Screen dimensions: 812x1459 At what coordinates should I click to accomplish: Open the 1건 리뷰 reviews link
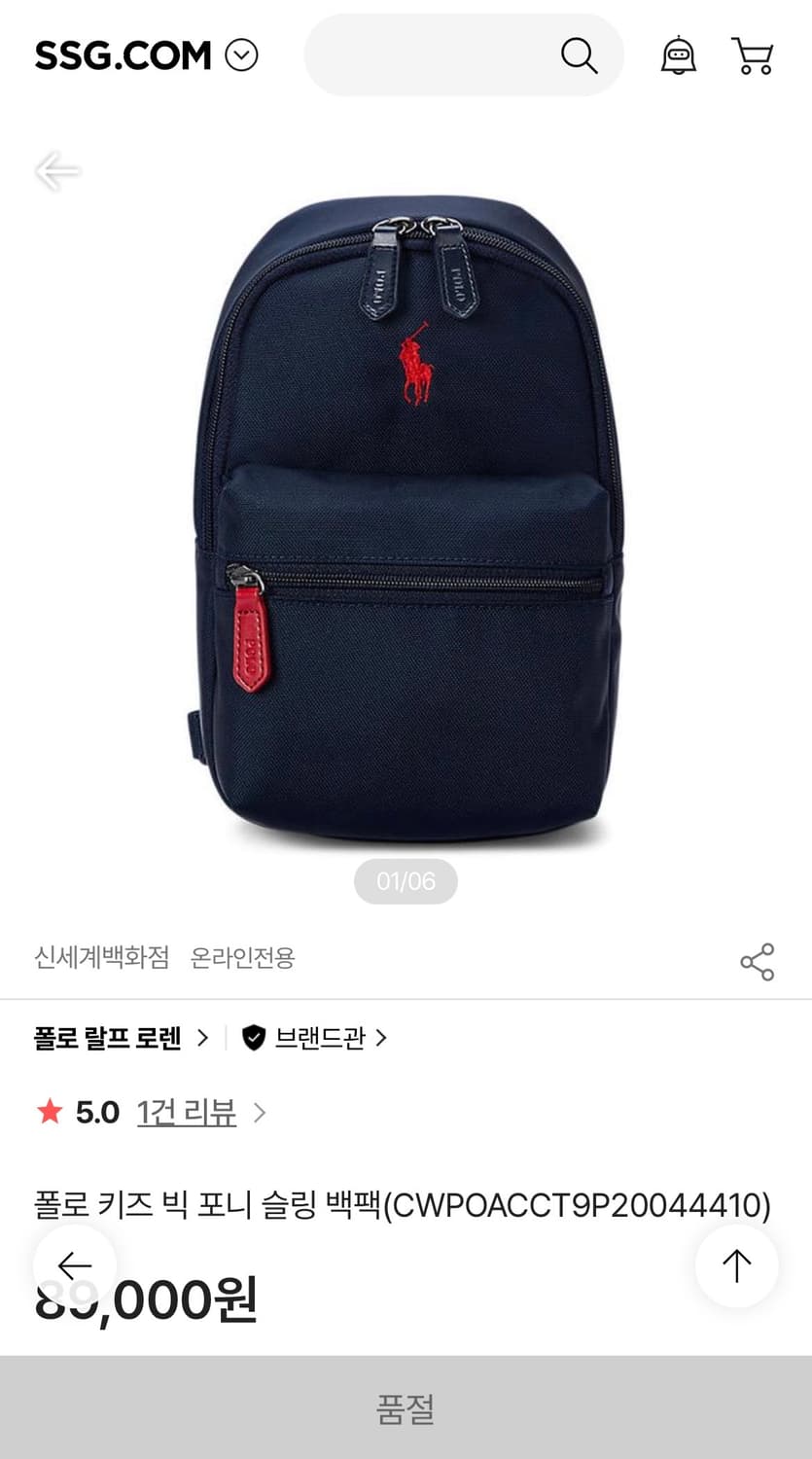click(186, 1112)
